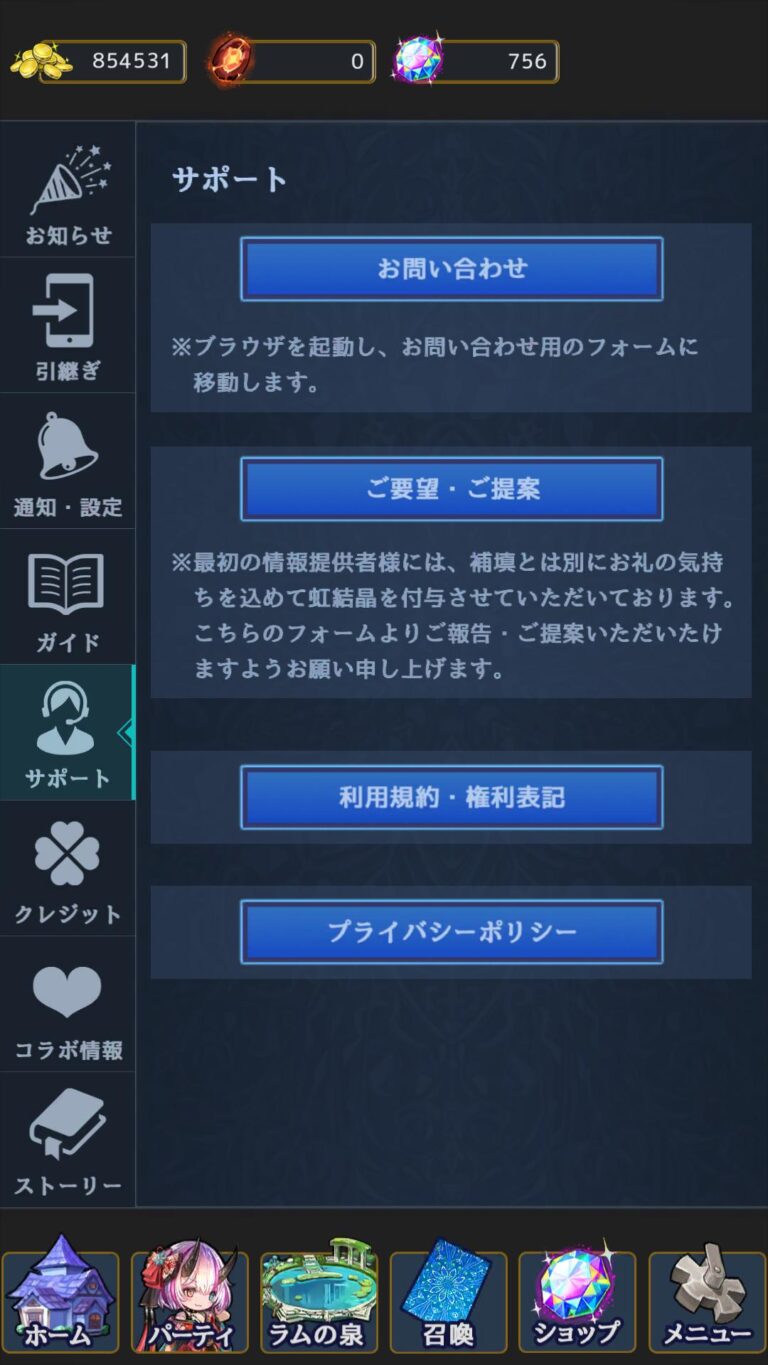Open 利用規約・権利表記
768x1365 pixels.
[x=451, y=797]
